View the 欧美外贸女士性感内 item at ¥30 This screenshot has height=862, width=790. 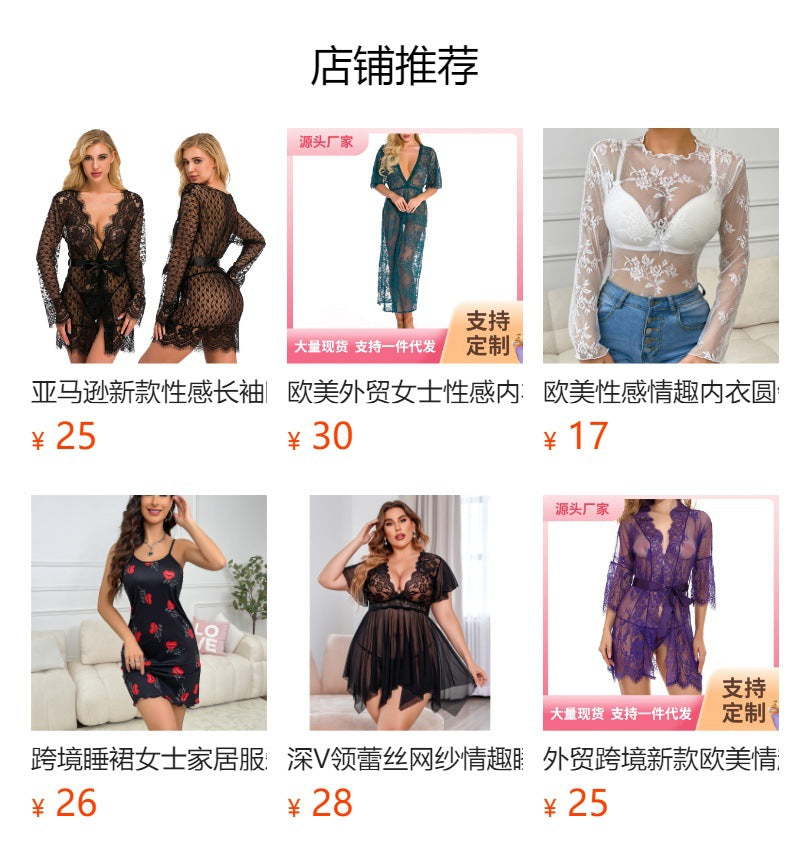tap(405, 246)
